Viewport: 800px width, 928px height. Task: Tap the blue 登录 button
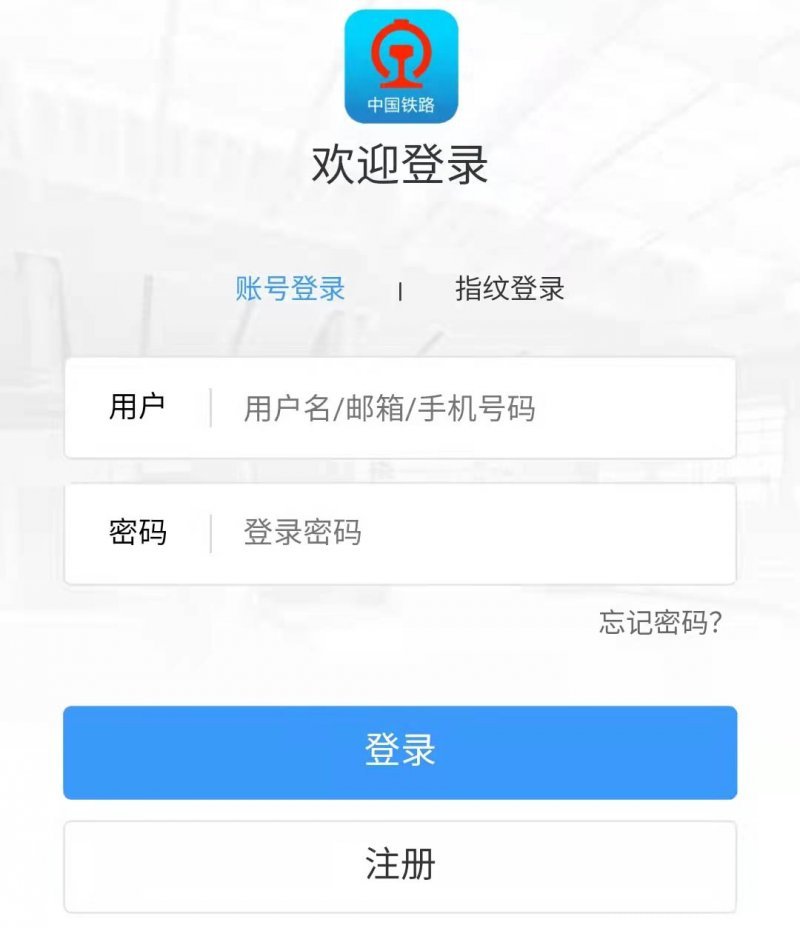(x=400, y=752)
